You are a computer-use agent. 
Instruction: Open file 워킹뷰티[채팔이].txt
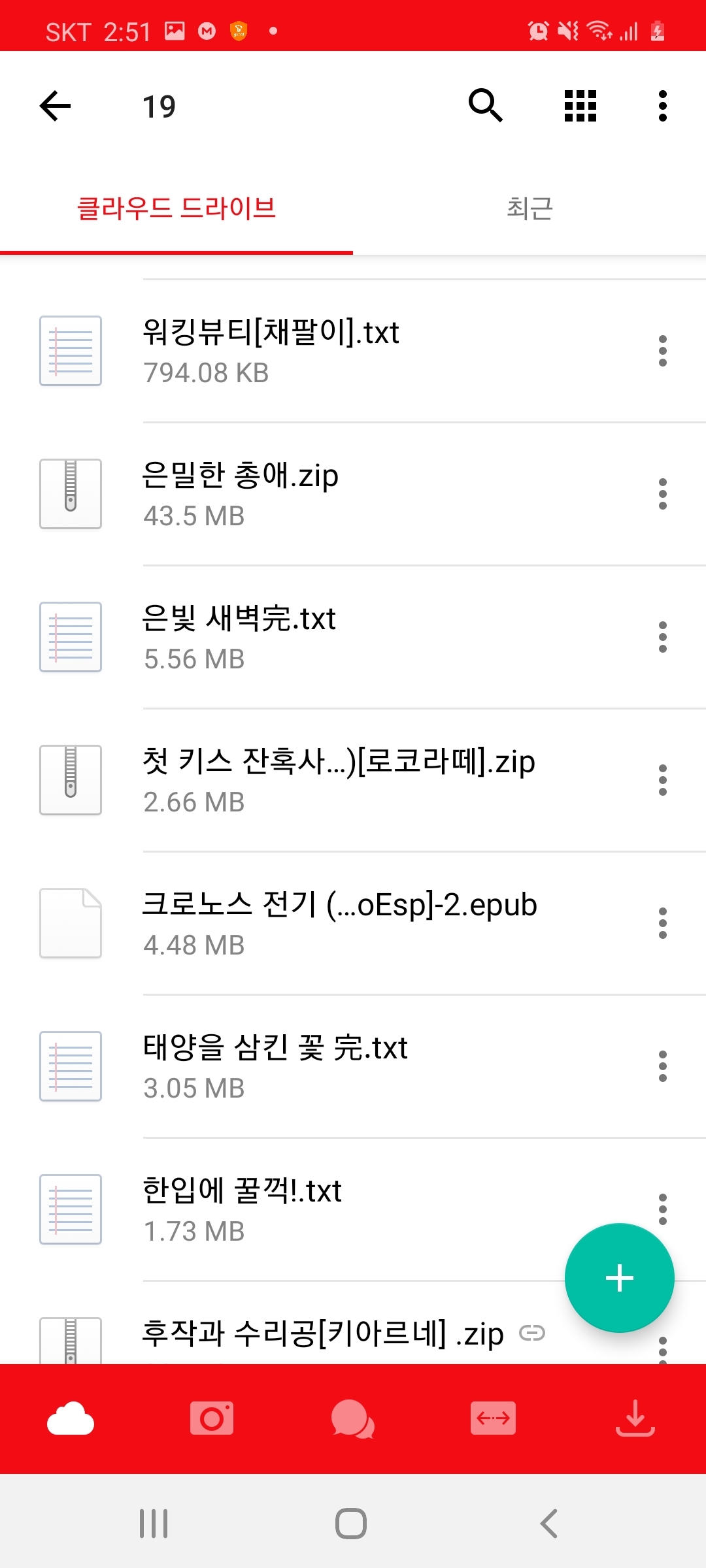[x=271, y=351]
